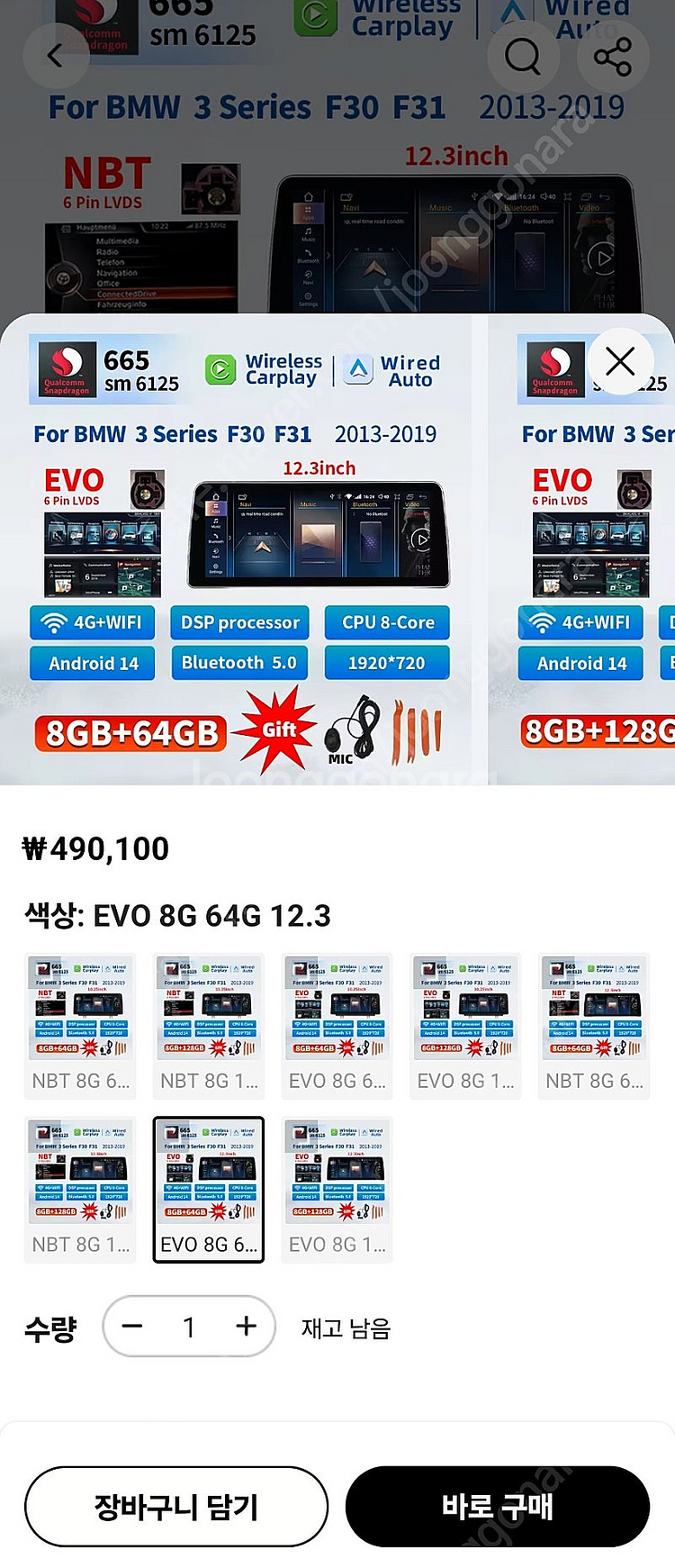Select the NBT 8GB+64GB 10.25inch variant

pos(80,1025)
